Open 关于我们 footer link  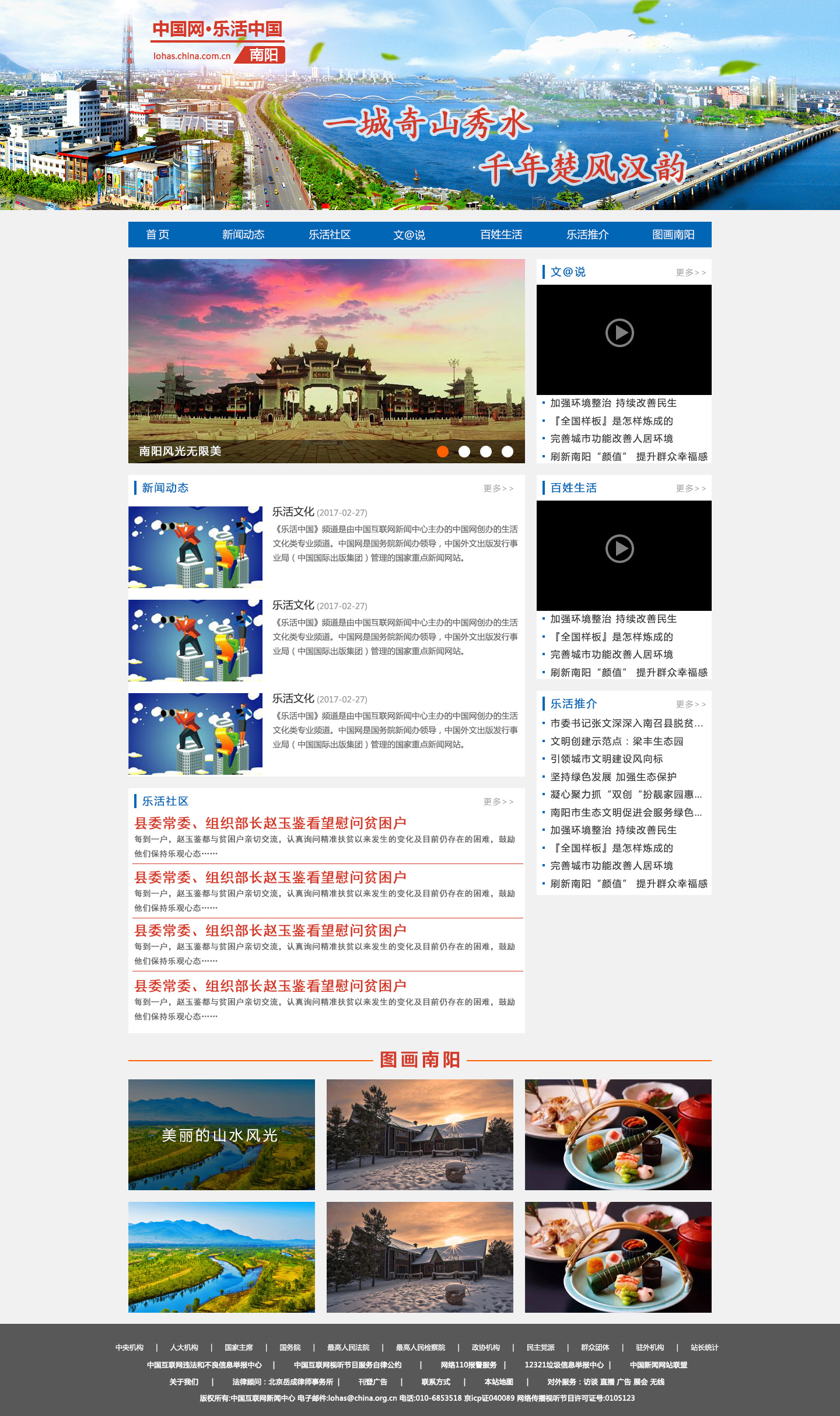point(184,1382)
